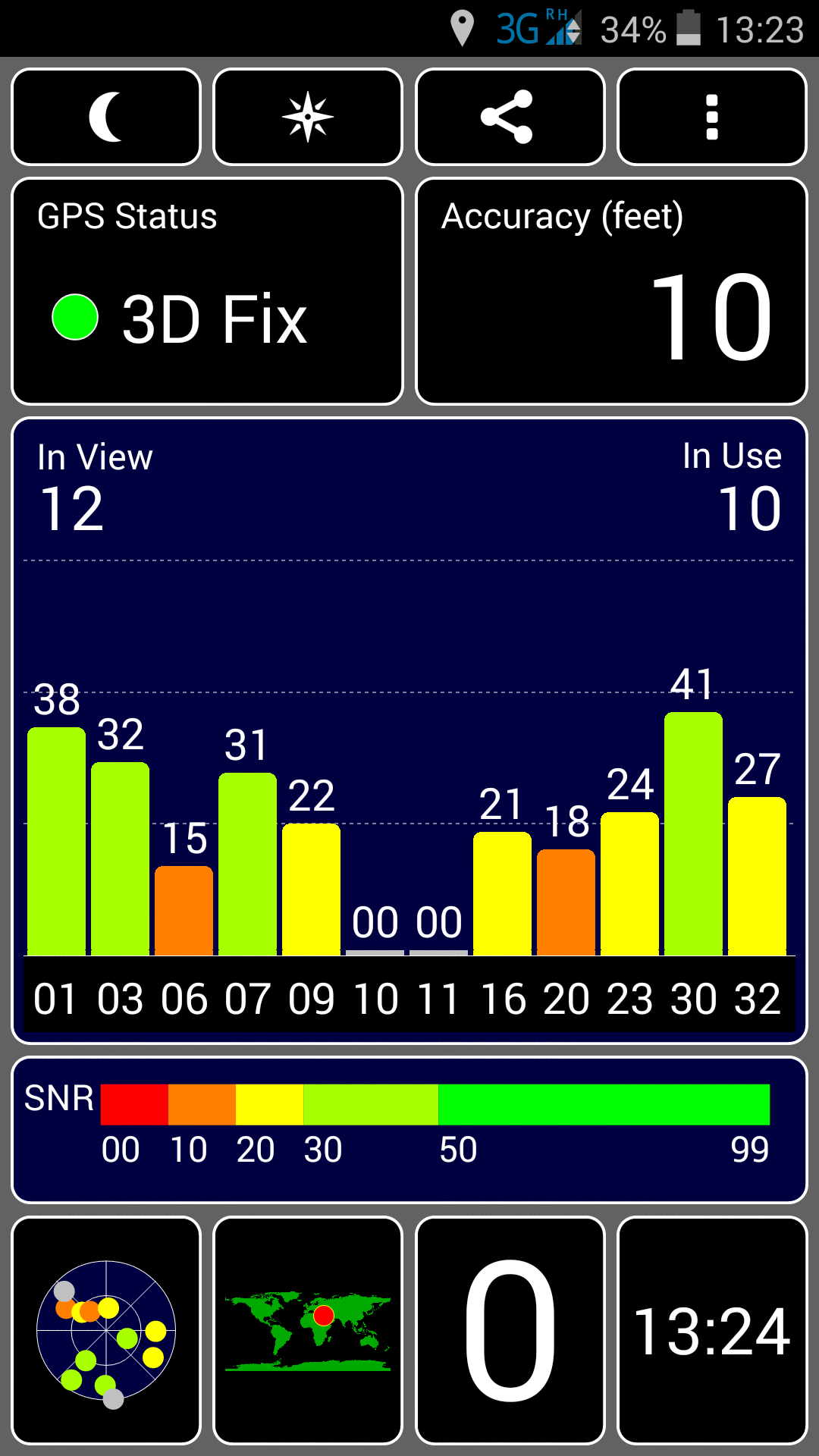819x1456 pixels.
Task: Open the Accuracy (feet) panel
Action: (611, 291)
